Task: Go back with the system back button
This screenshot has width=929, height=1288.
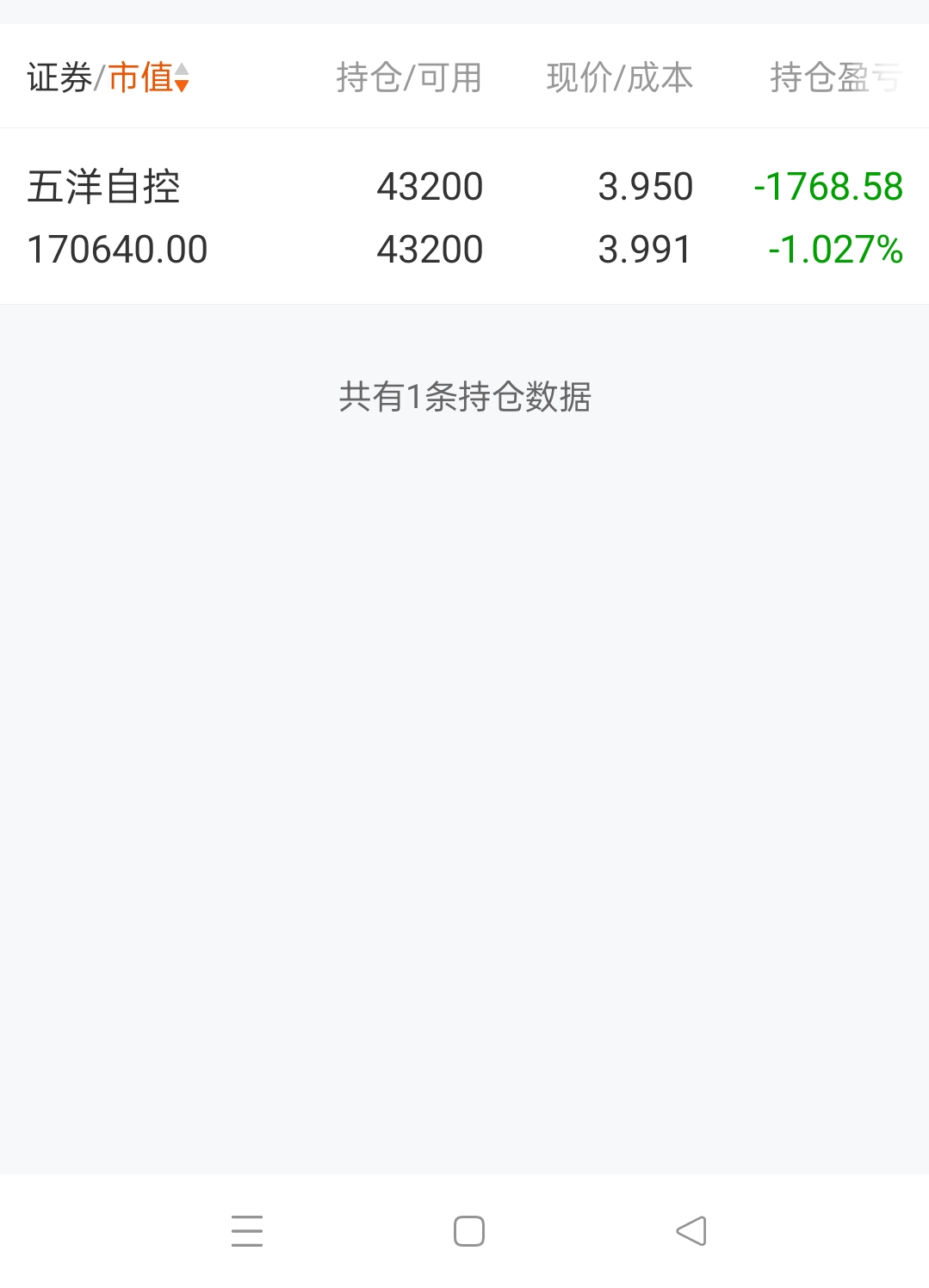Action: (x=691, y=1231)
